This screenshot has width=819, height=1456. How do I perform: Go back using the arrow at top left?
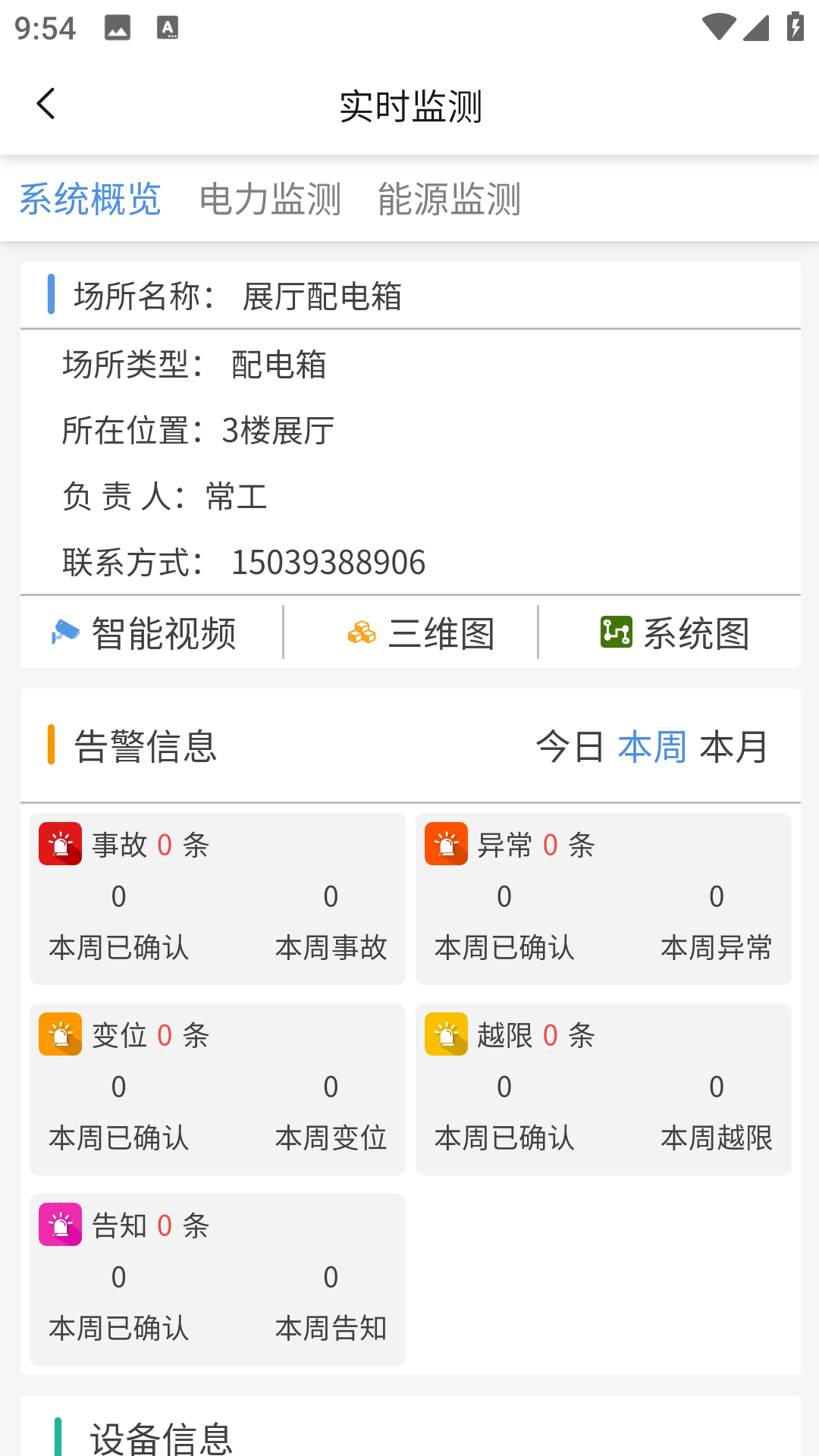[x=45, y=104]
